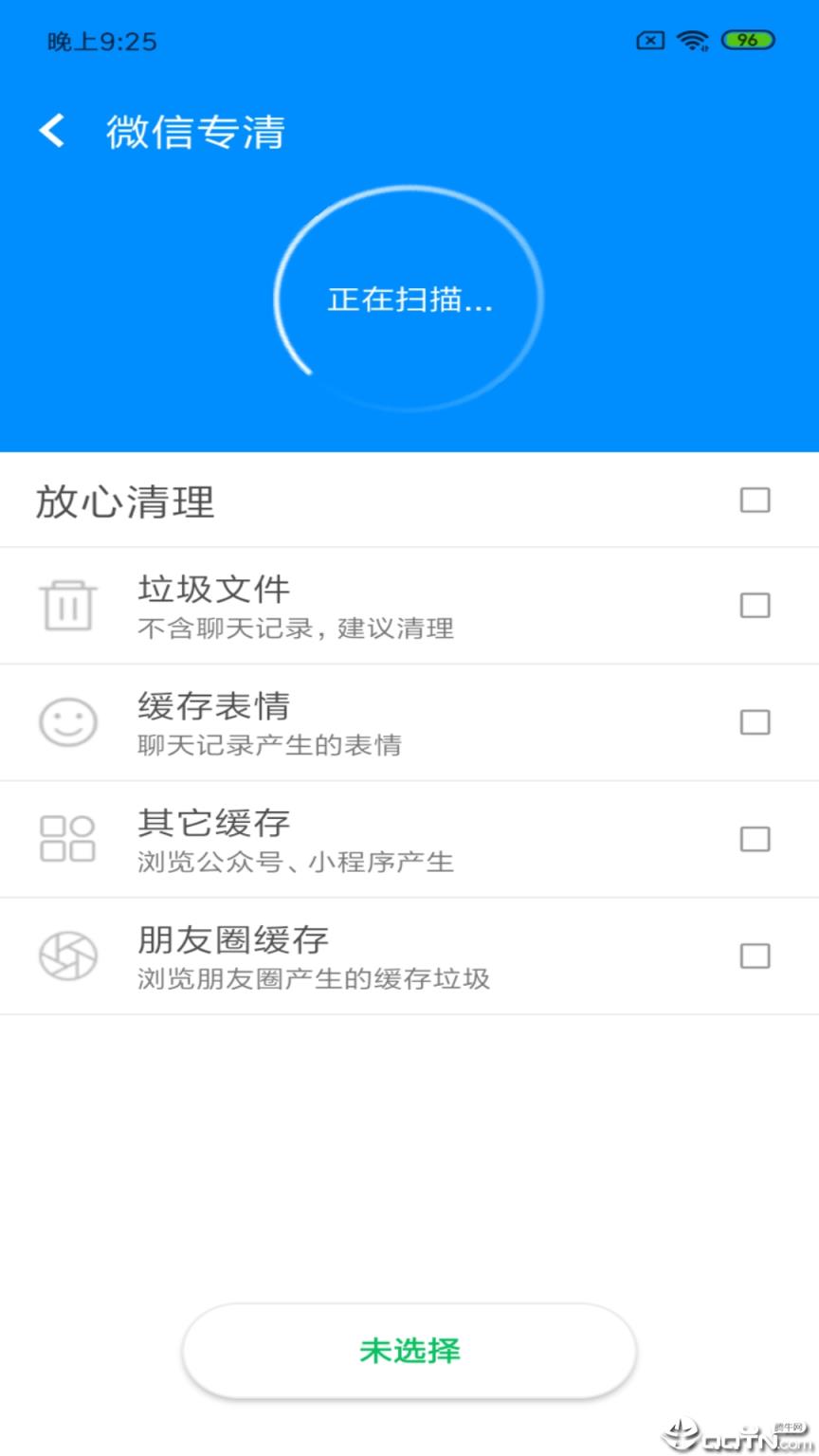
Task: Check the 缓存表情 checkbox
Action: coord(755,721)
